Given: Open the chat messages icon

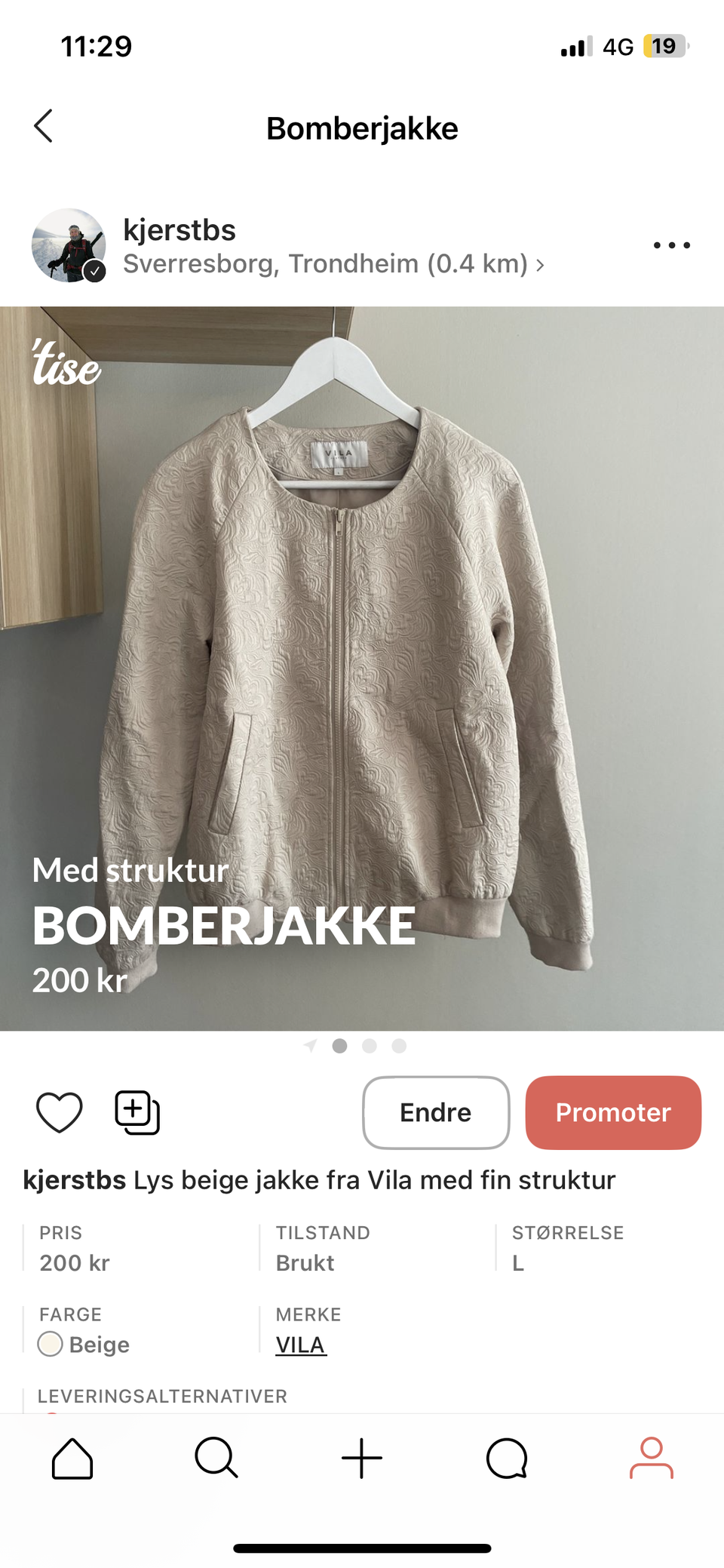Looking at the screenshot, I should [506, 1458].
